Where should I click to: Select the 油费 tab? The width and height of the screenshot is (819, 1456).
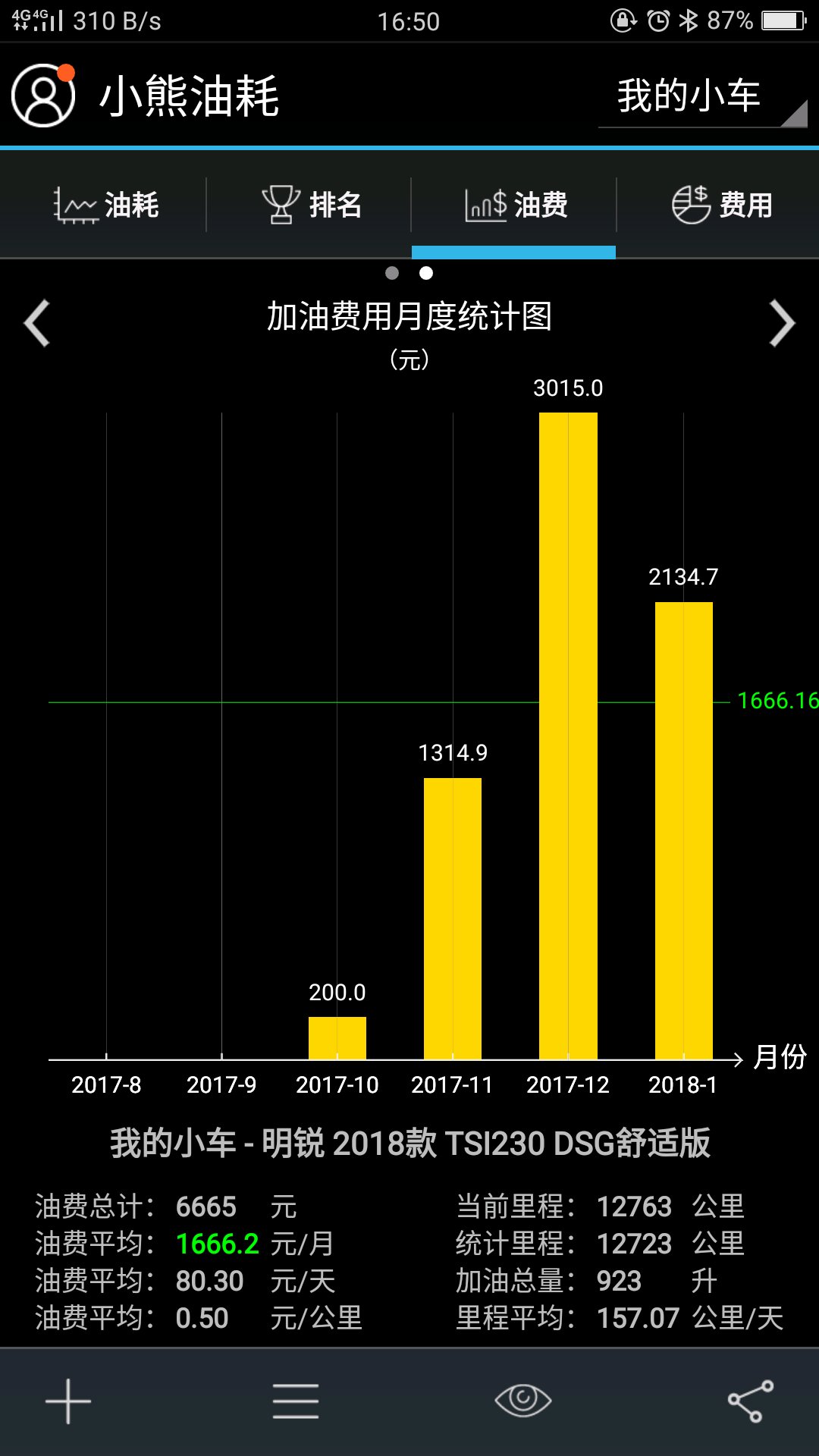click(x=516, y=205)
